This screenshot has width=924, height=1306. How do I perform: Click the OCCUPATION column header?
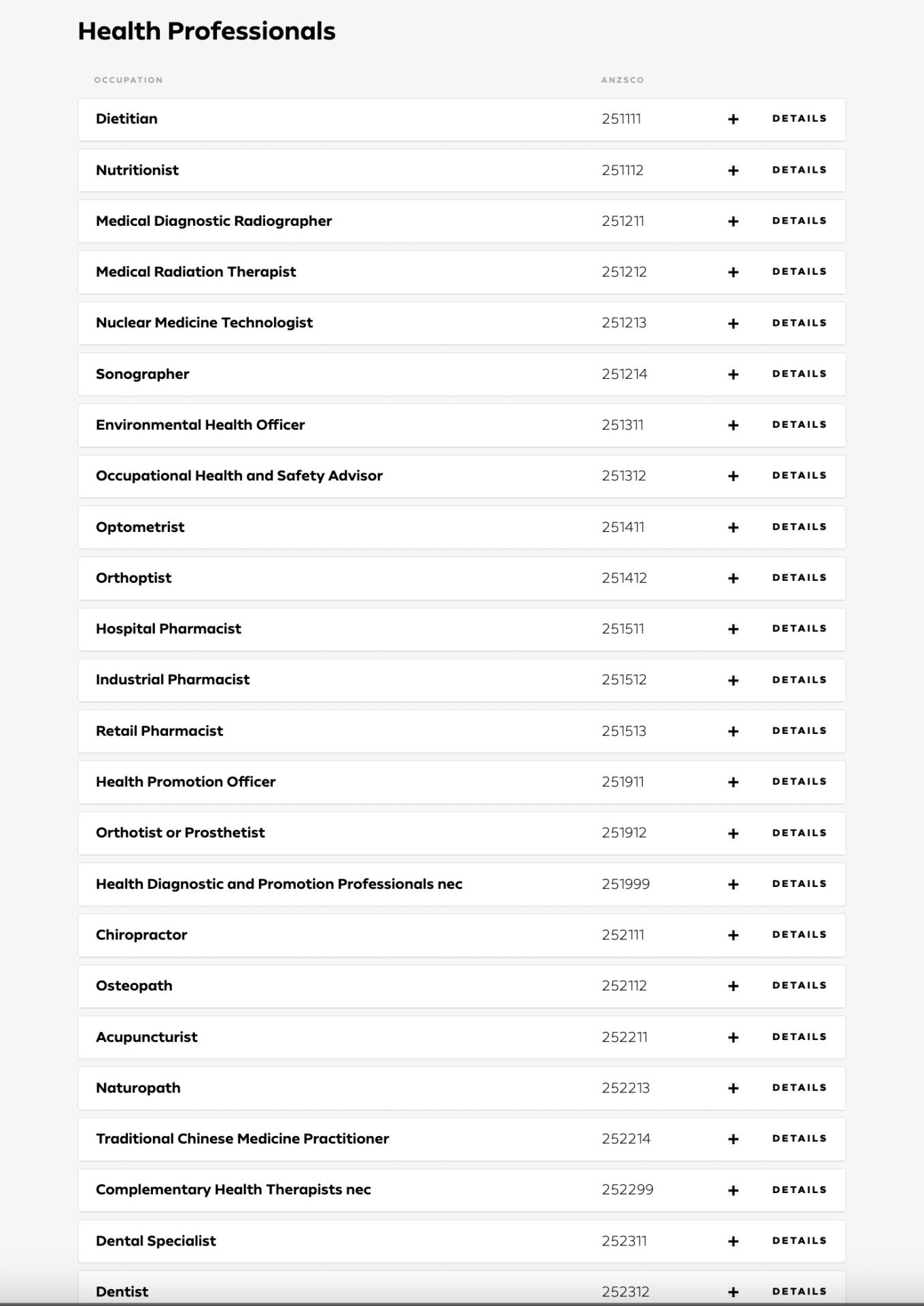129,80
